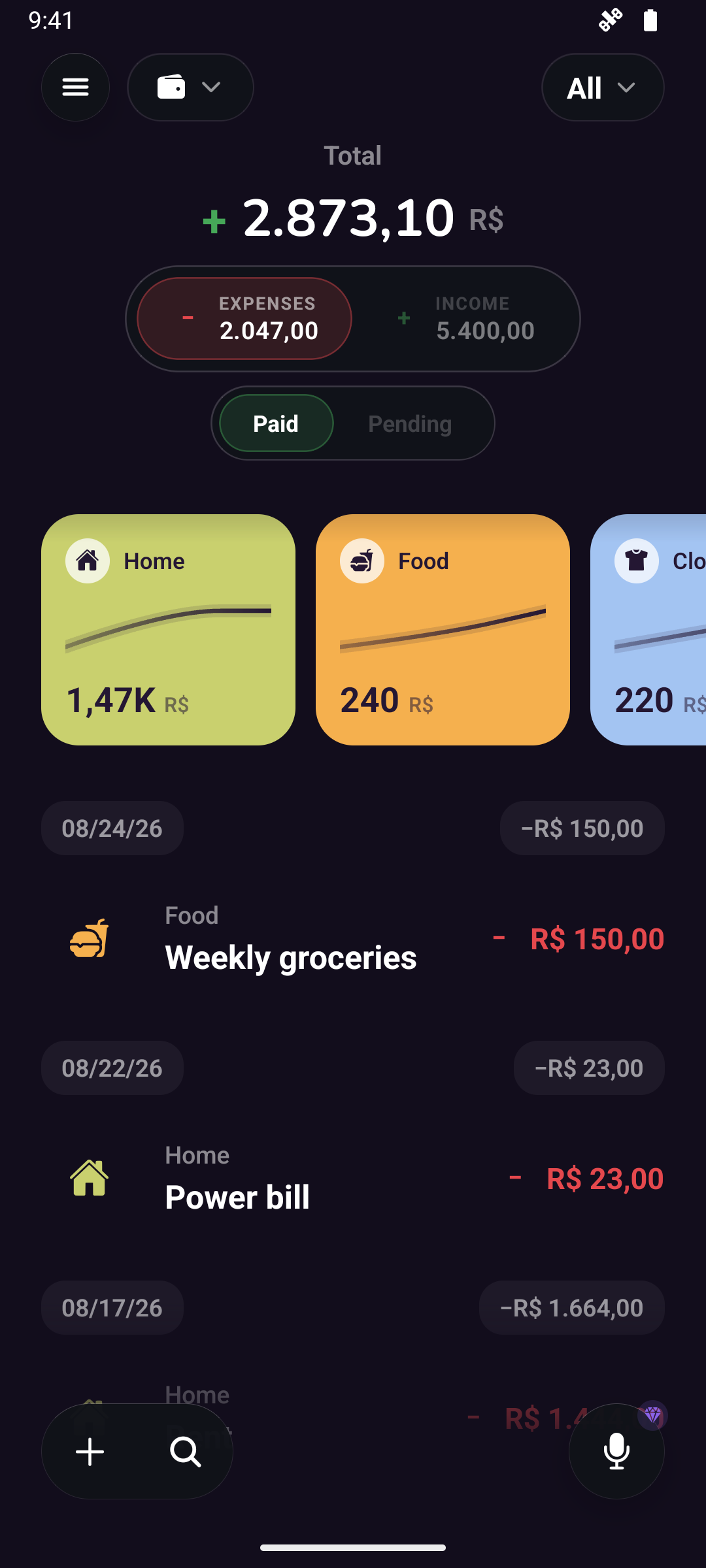This screenshot has height=1568, width=706.
Task: Select the Expenses summary
Action: tap(244, 318)
